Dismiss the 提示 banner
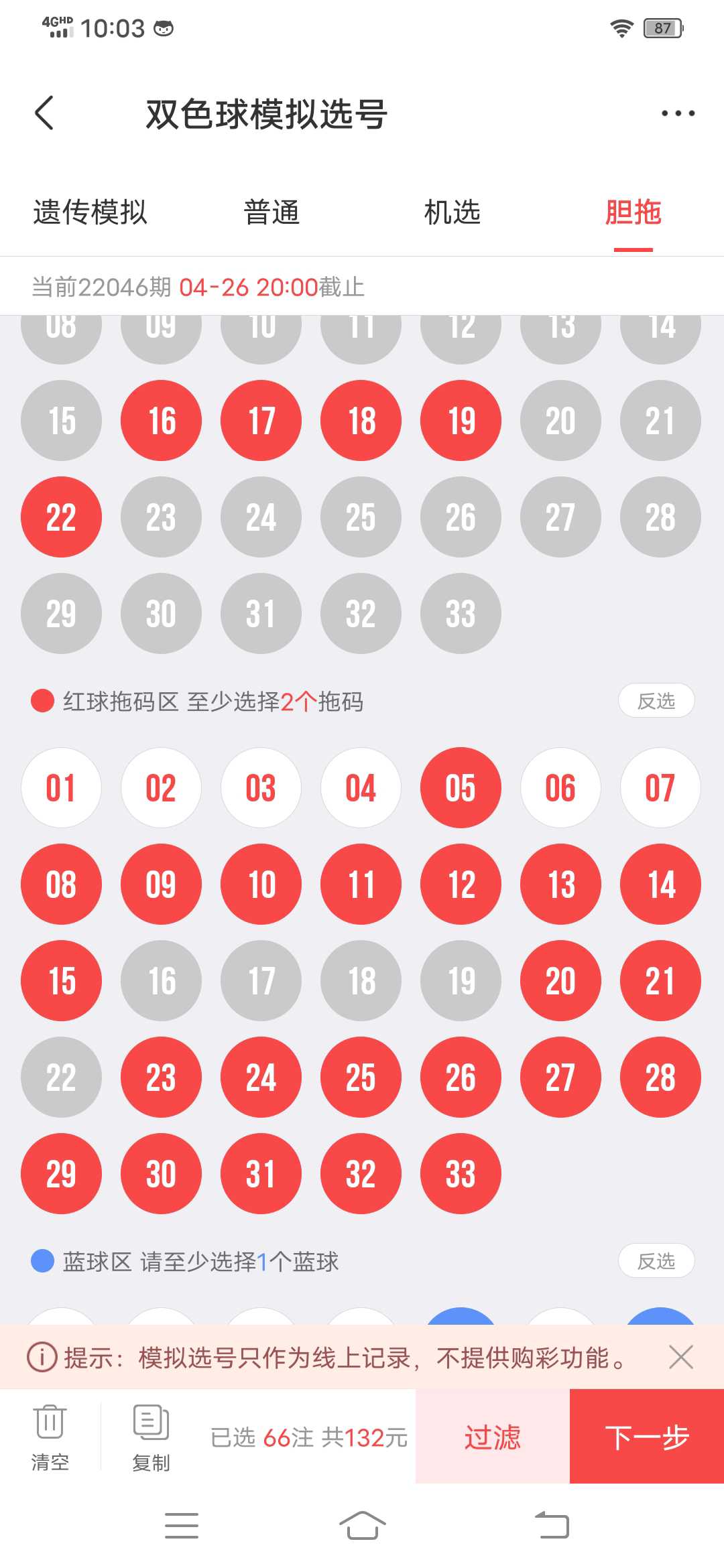 coord(680,1358)
